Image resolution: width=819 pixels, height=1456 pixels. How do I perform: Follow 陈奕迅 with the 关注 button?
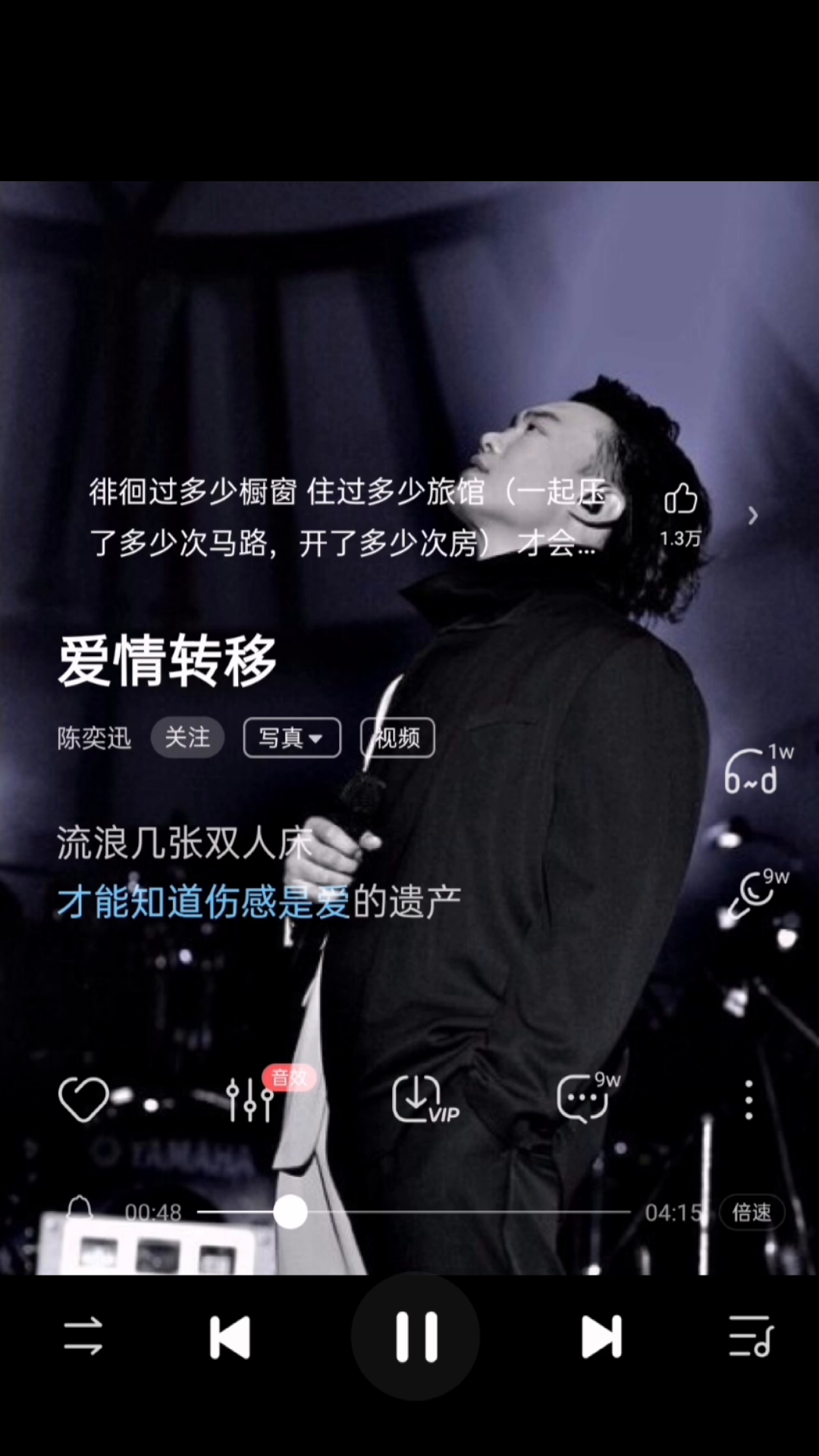187,737
